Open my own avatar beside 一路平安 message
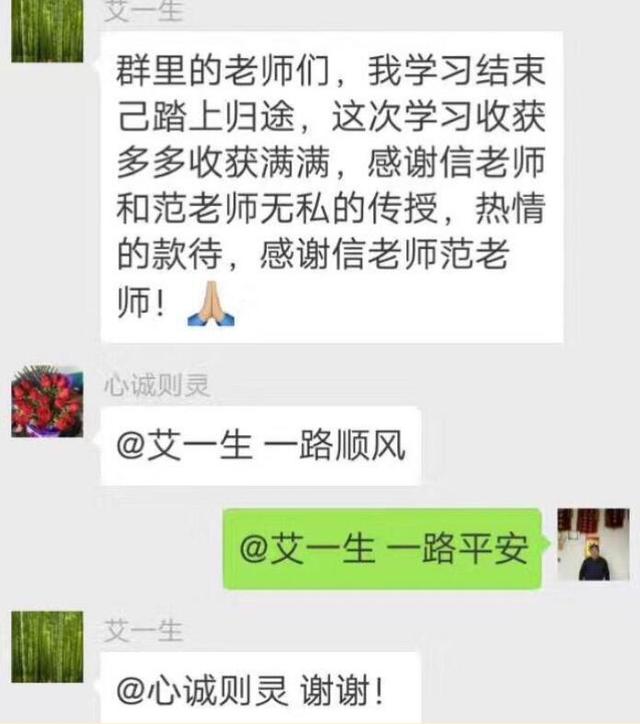The image size is (640, 724). point(592,544)
